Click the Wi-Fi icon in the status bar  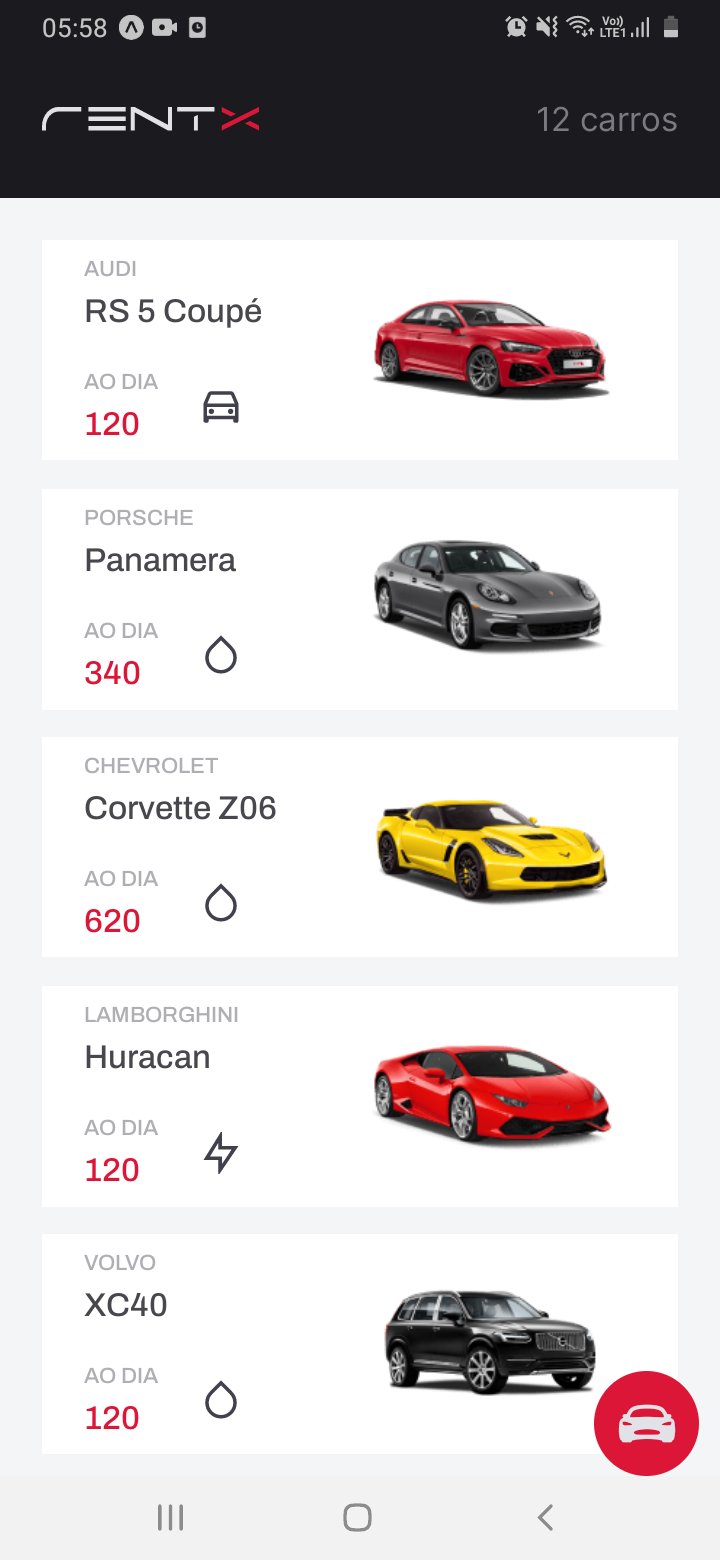pyautogui.click(x=580, y=27)
